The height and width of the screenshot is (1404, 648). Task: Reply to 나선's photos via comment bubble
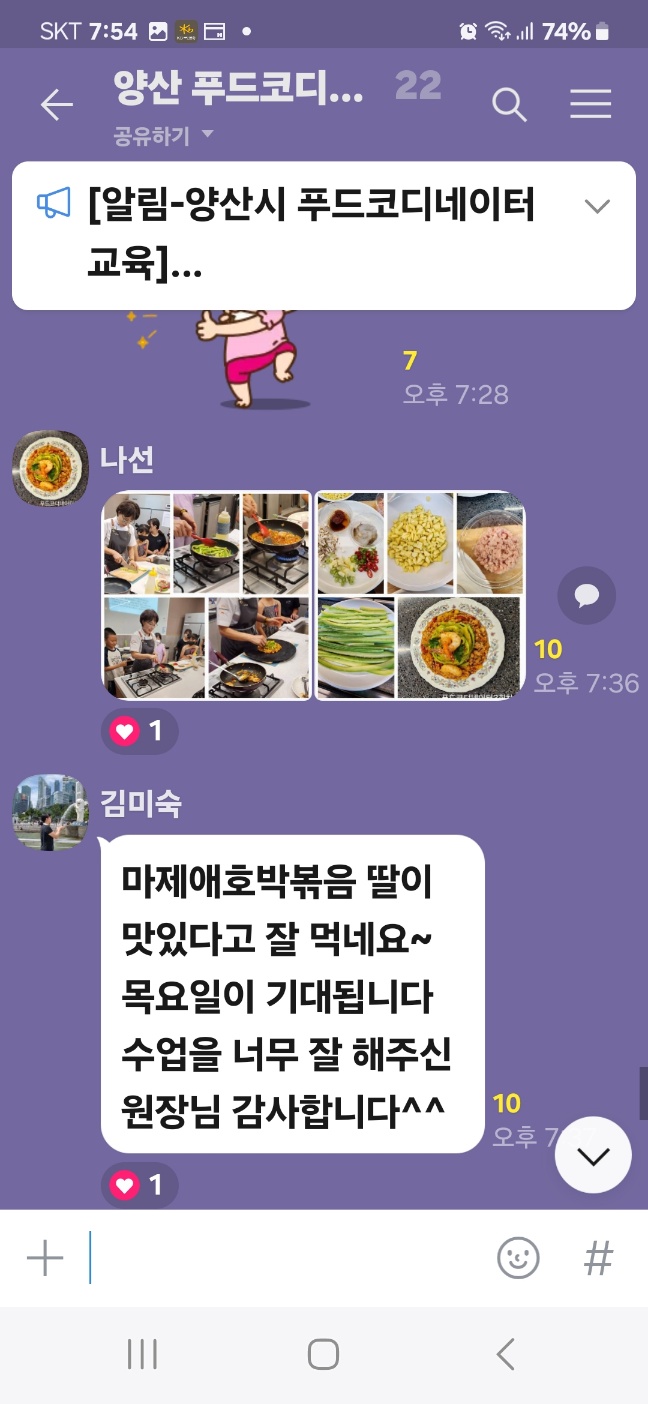(586, 596)
